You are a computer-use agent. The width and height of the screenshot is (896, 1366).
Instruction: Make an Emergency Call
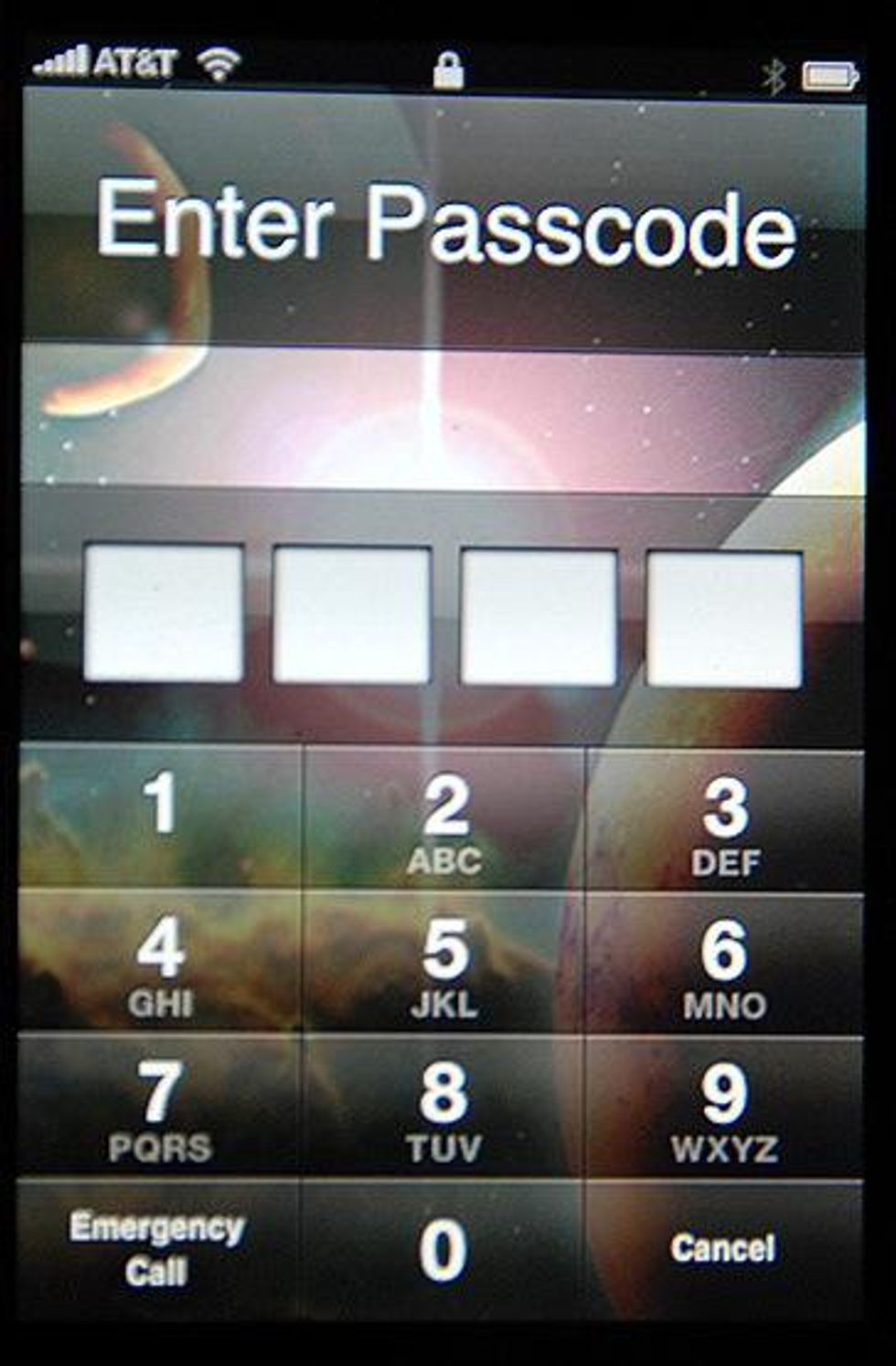click(x=157, y=1249)
